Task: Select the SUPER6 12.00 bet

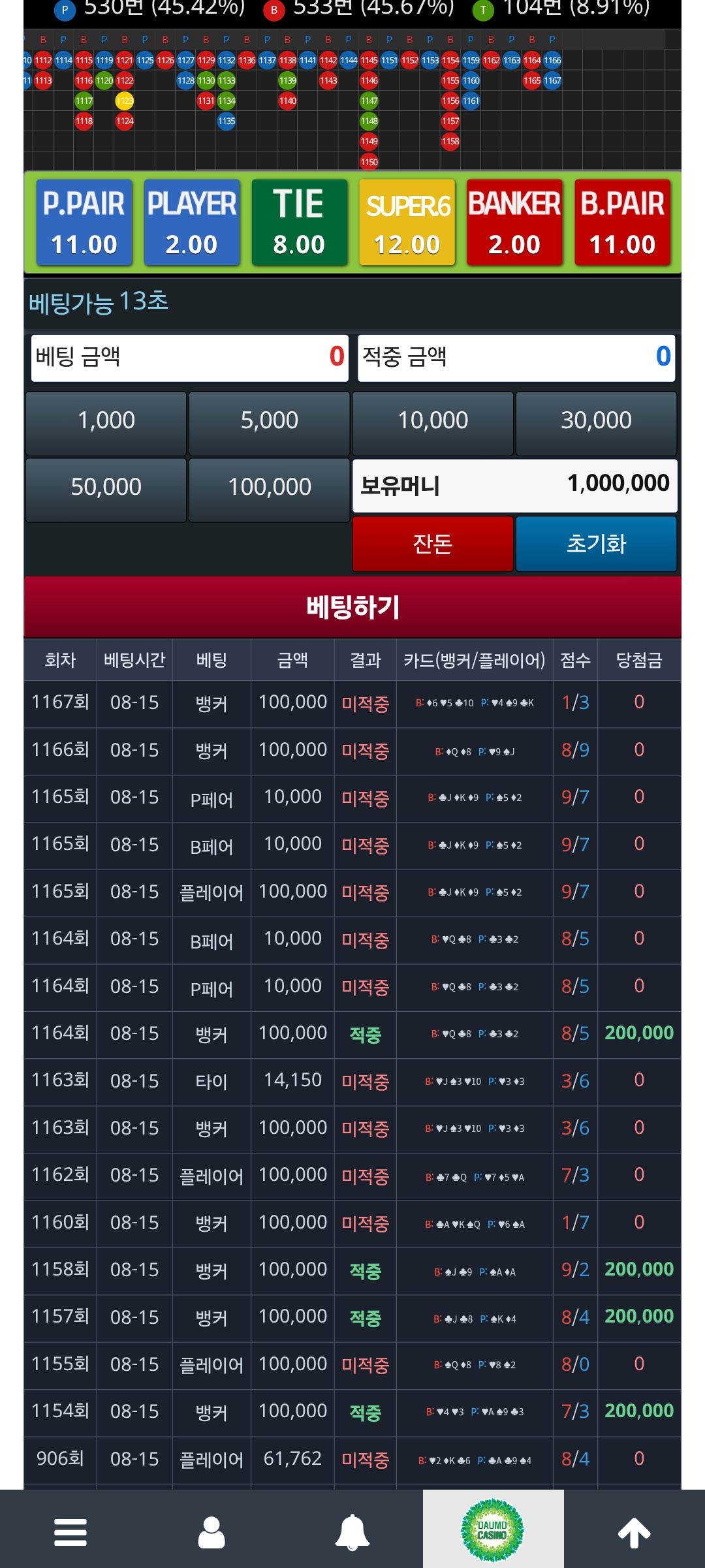Action: coord(407,223)
